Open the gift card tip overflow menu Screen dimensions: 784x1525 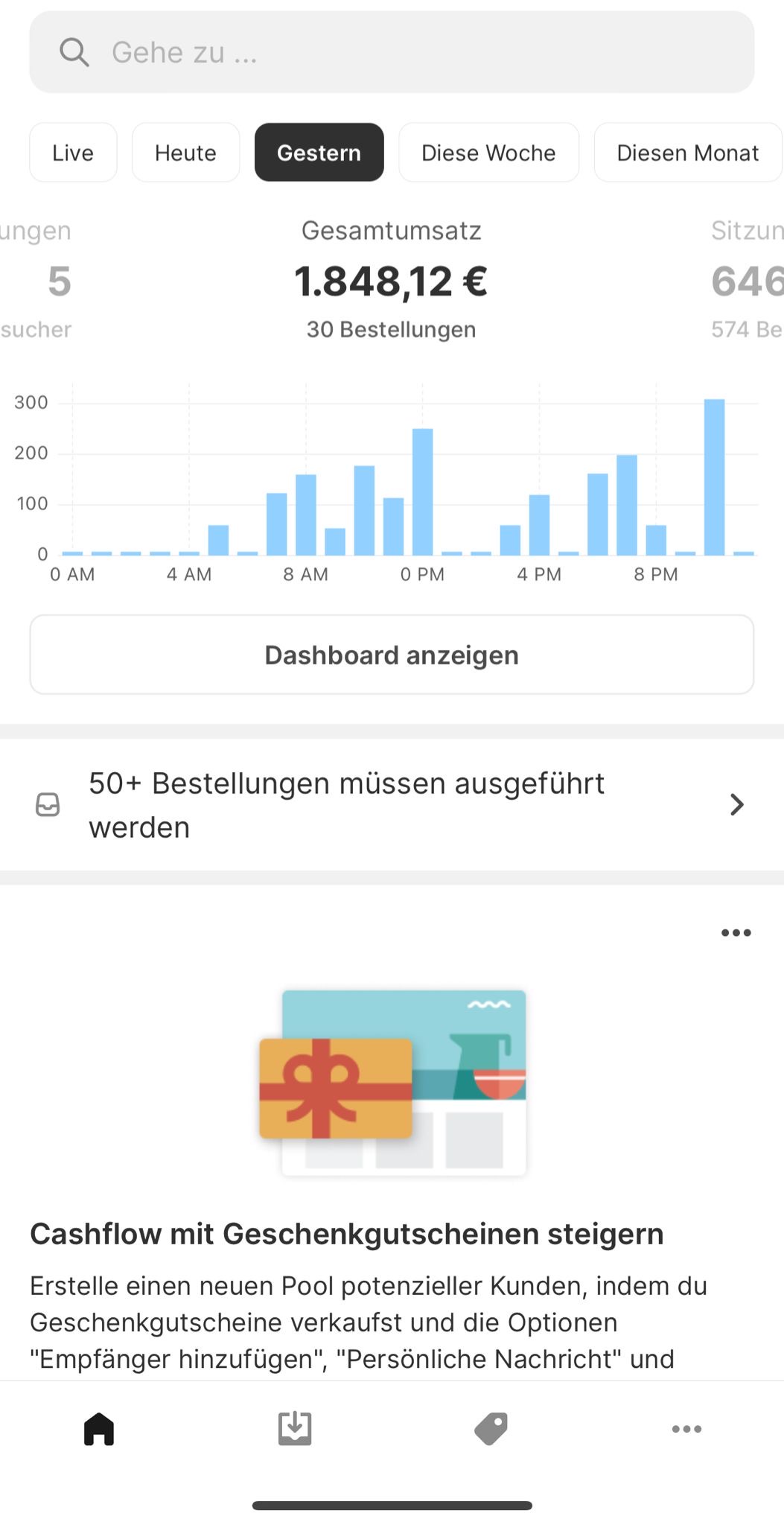(x=736, y=933)
